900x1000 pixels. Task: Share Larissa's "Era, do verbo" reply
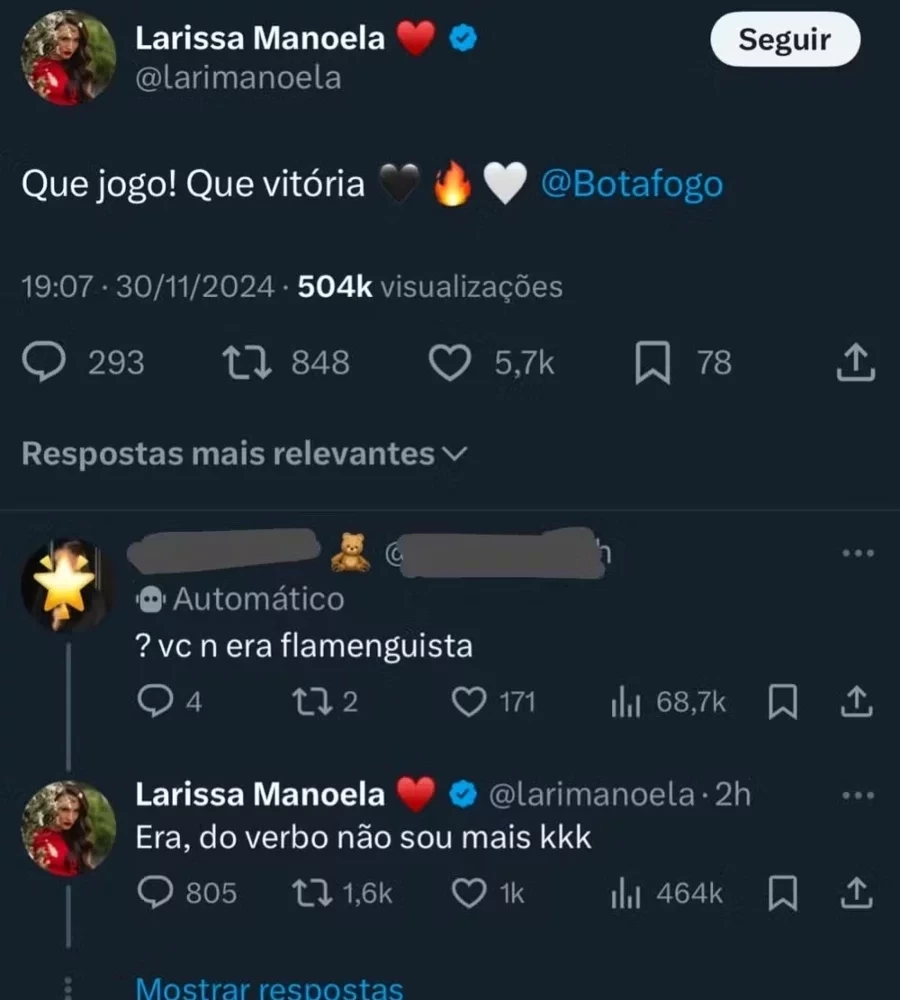[858, 893]
